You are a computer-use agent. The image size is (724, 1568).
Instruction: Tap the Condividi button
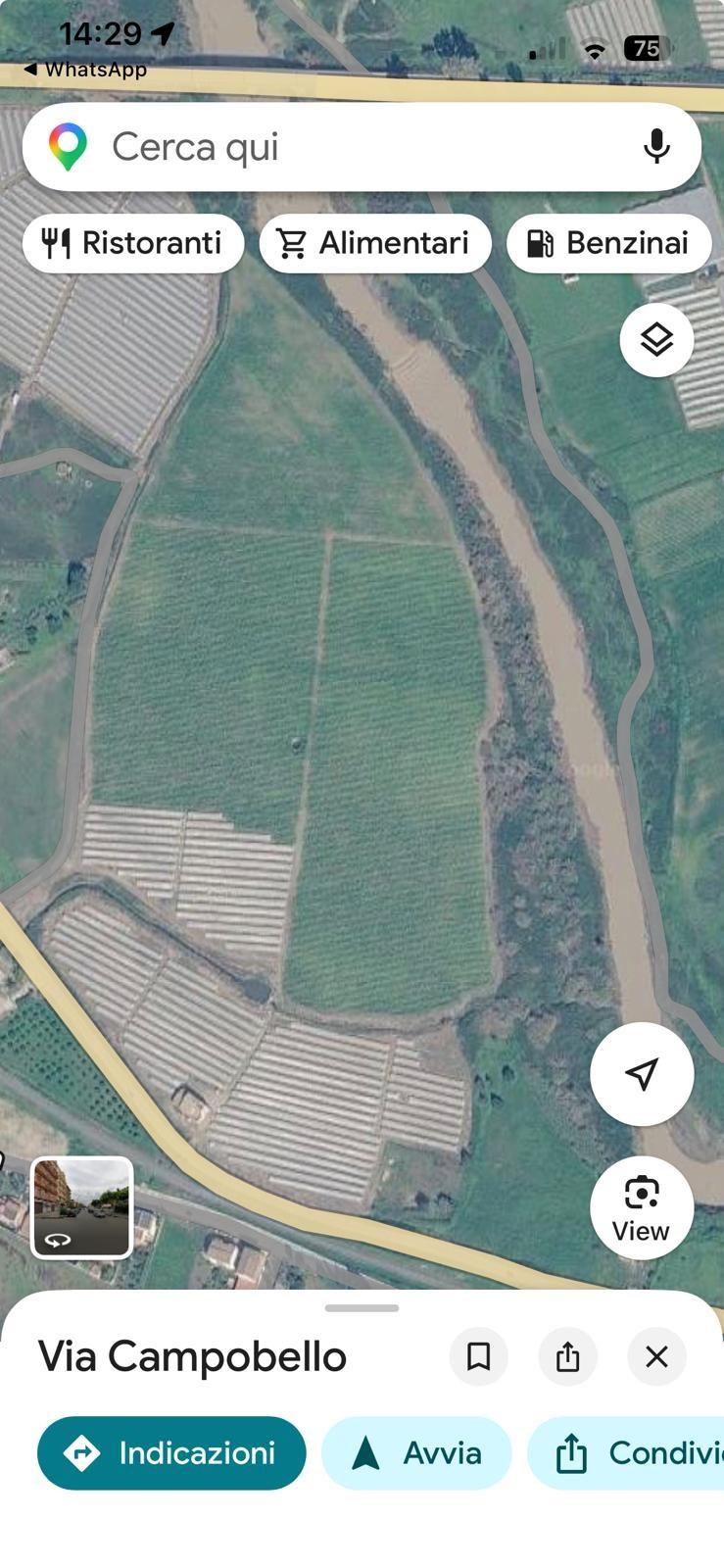tap(627, 1452)
